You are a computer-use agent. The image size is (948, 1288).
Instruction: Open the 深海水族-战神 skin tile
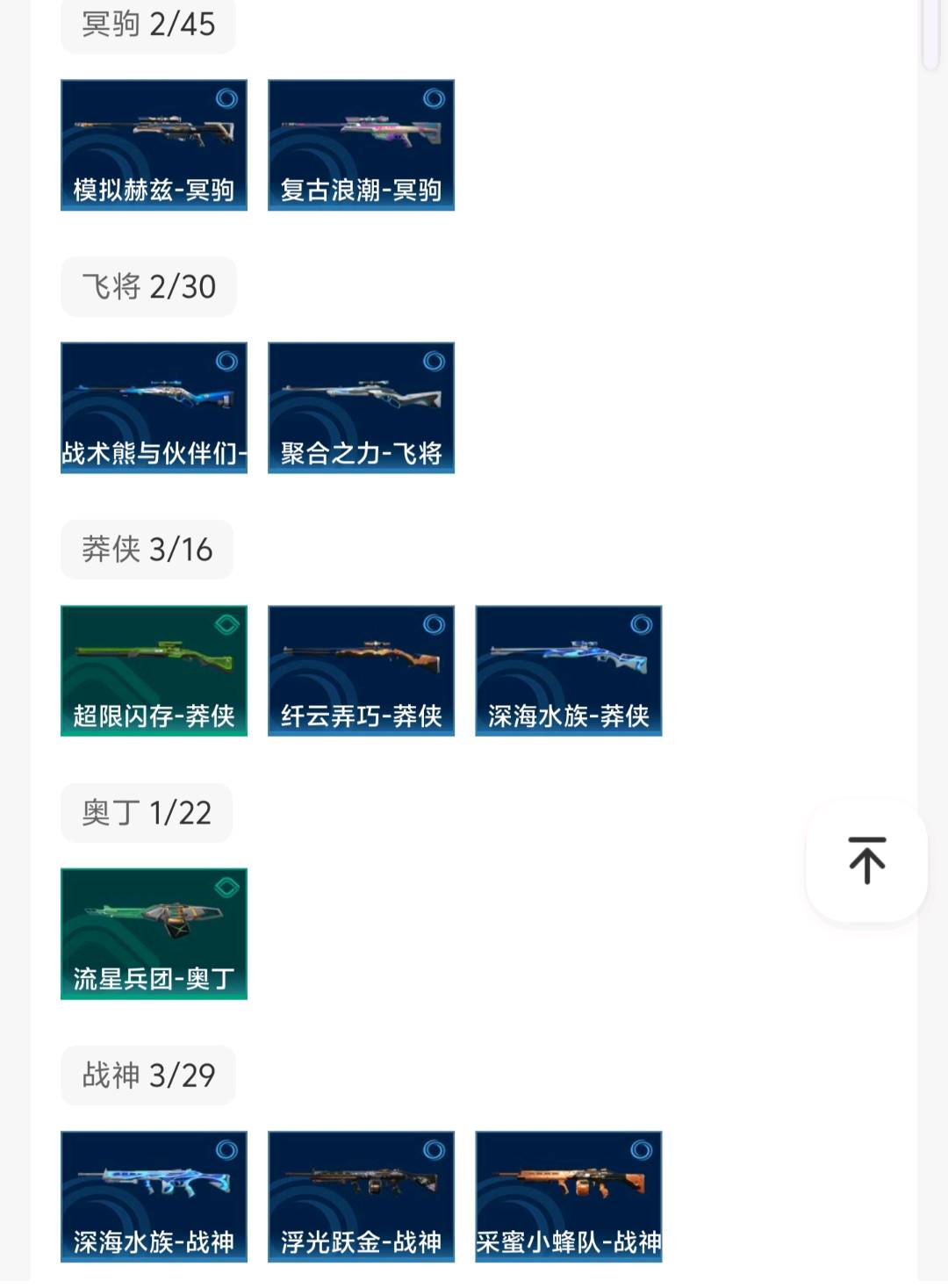tap(154, 1196)
